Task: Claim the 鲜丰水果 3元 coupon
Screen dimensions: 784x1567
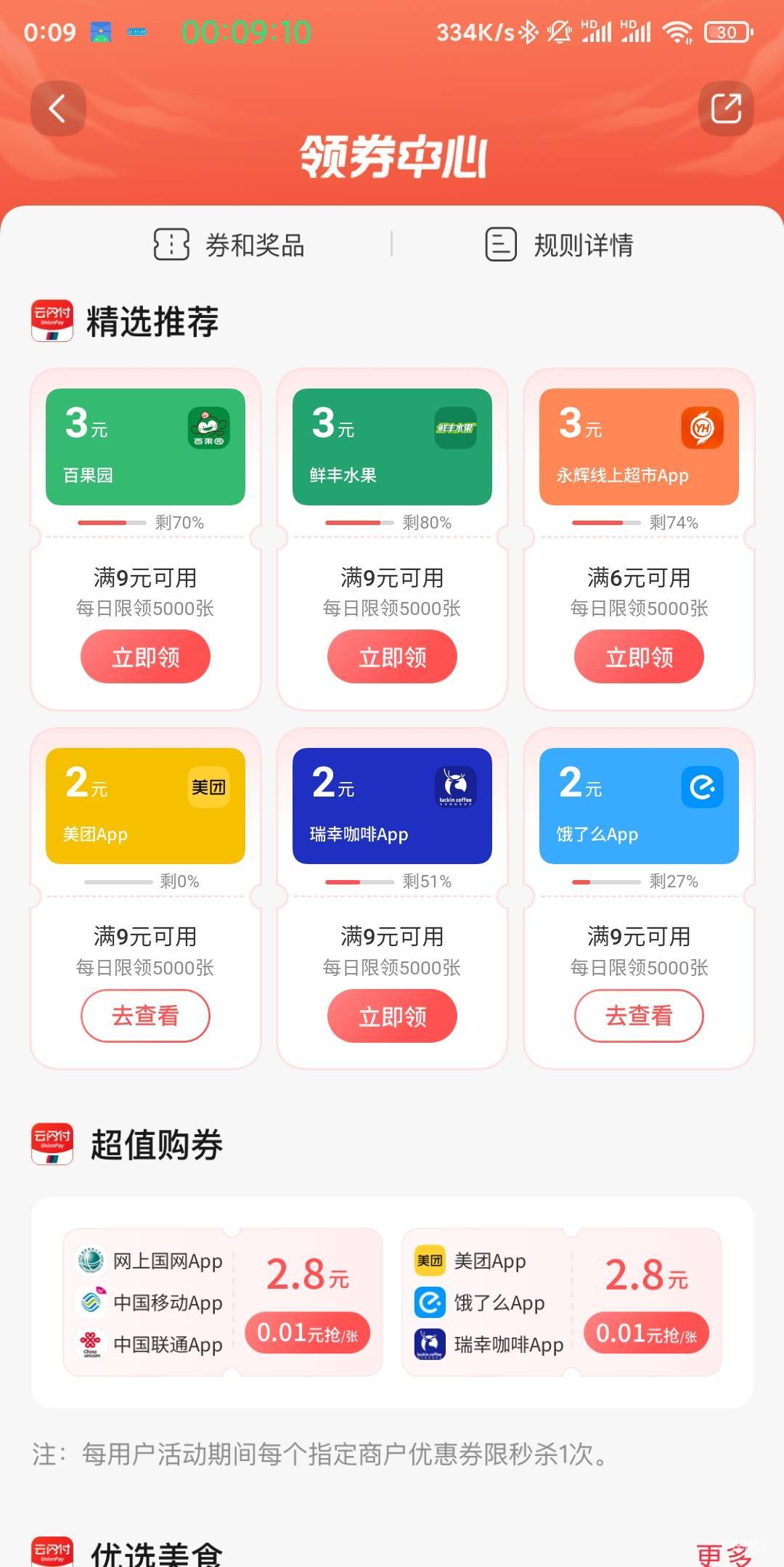Action: (x=392, y=656)
